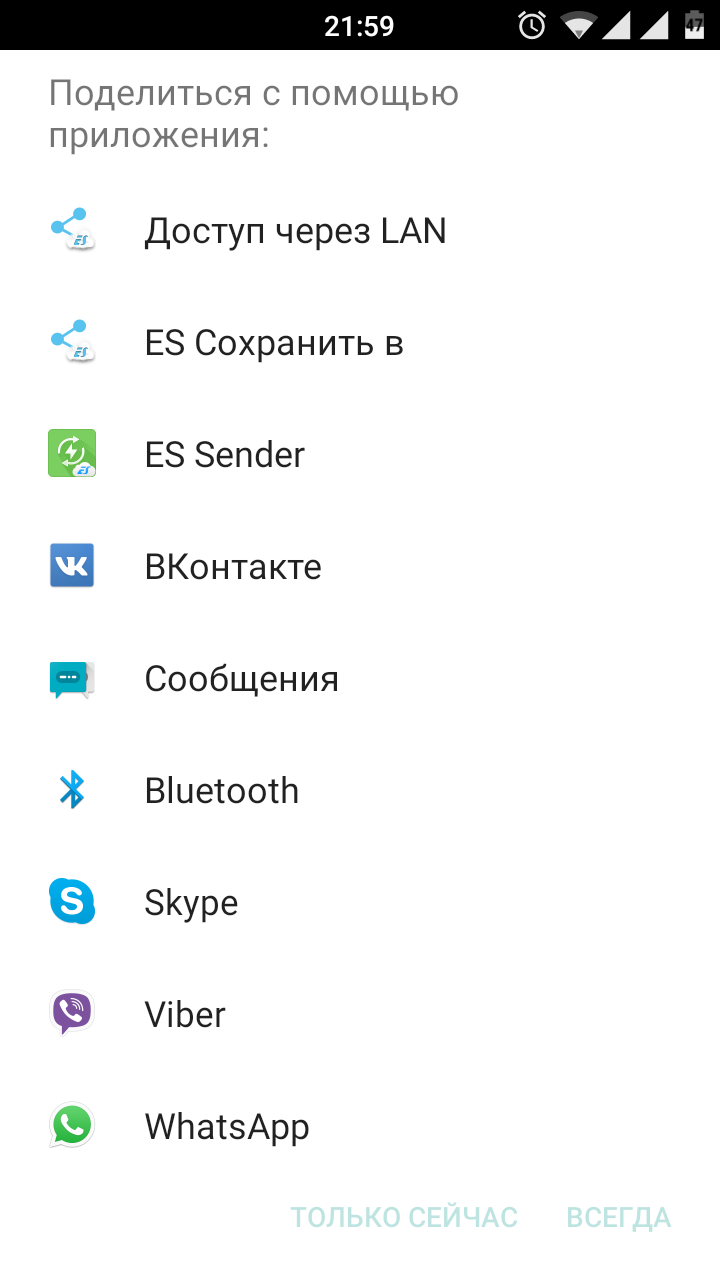This screenshot has height=1280, width=720.
Task: Share using ES Sender
Action: click(224, 456)
